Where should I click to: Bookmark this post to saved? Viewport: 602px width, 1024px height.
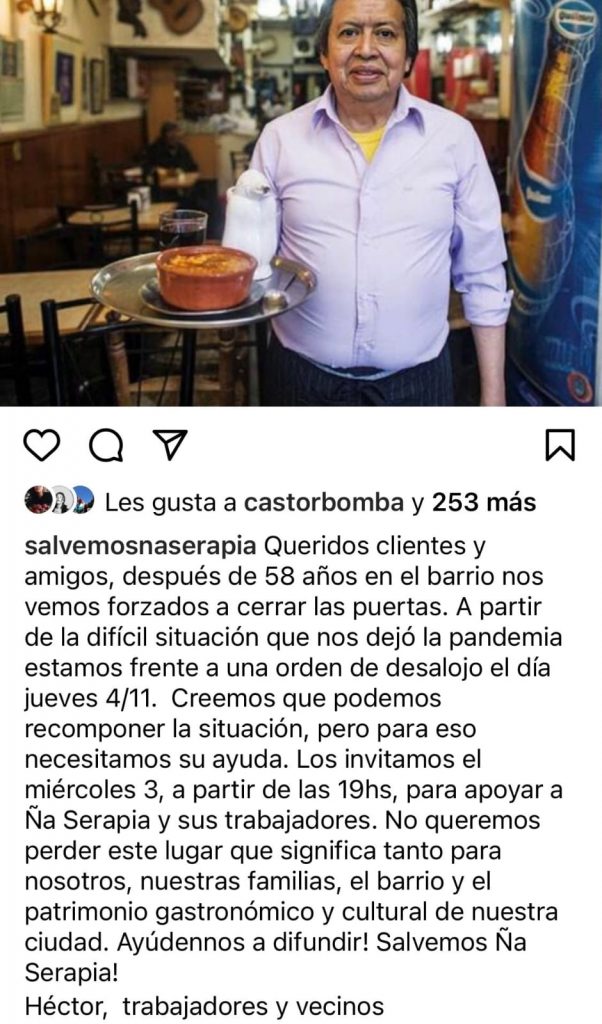pos(560,444)
